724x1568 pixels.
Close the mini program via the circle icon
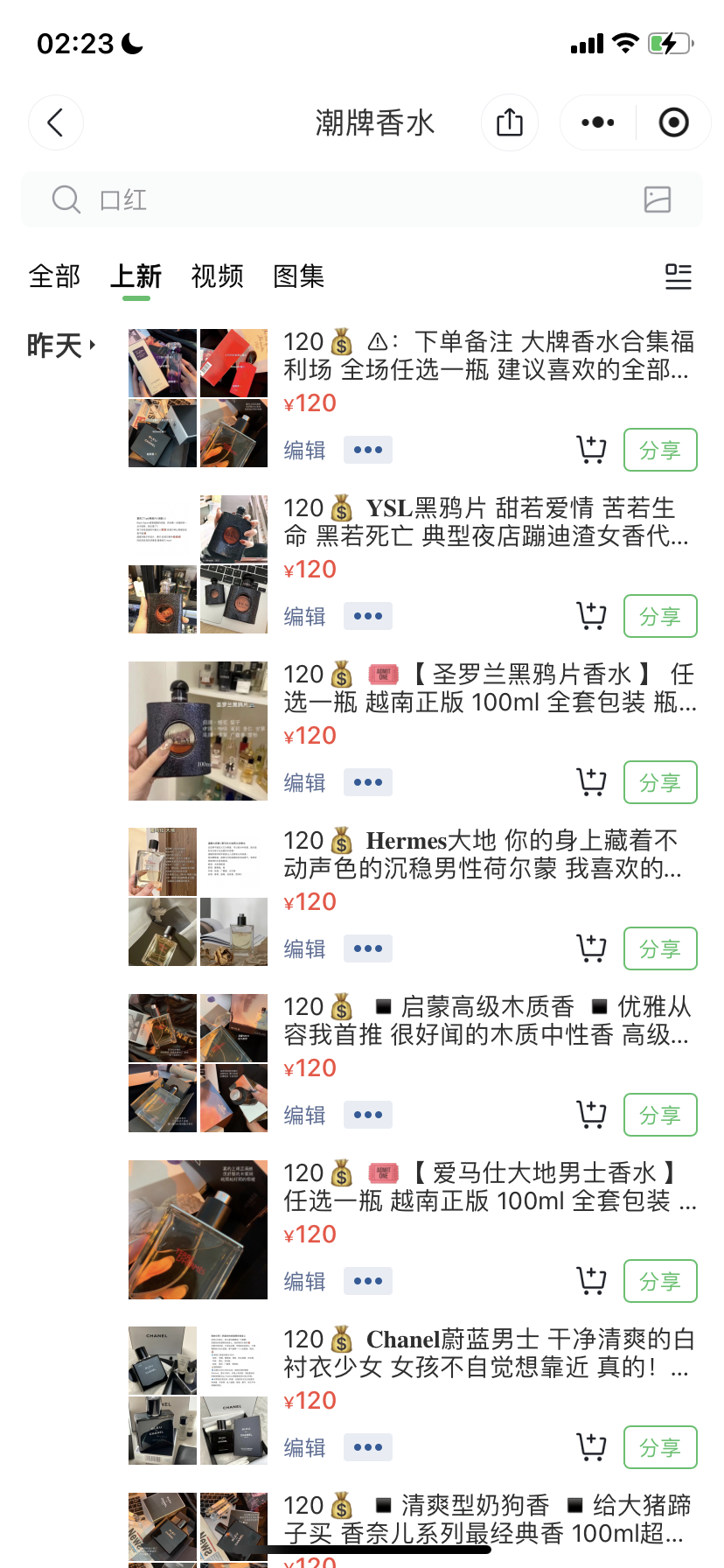point(673,122)
